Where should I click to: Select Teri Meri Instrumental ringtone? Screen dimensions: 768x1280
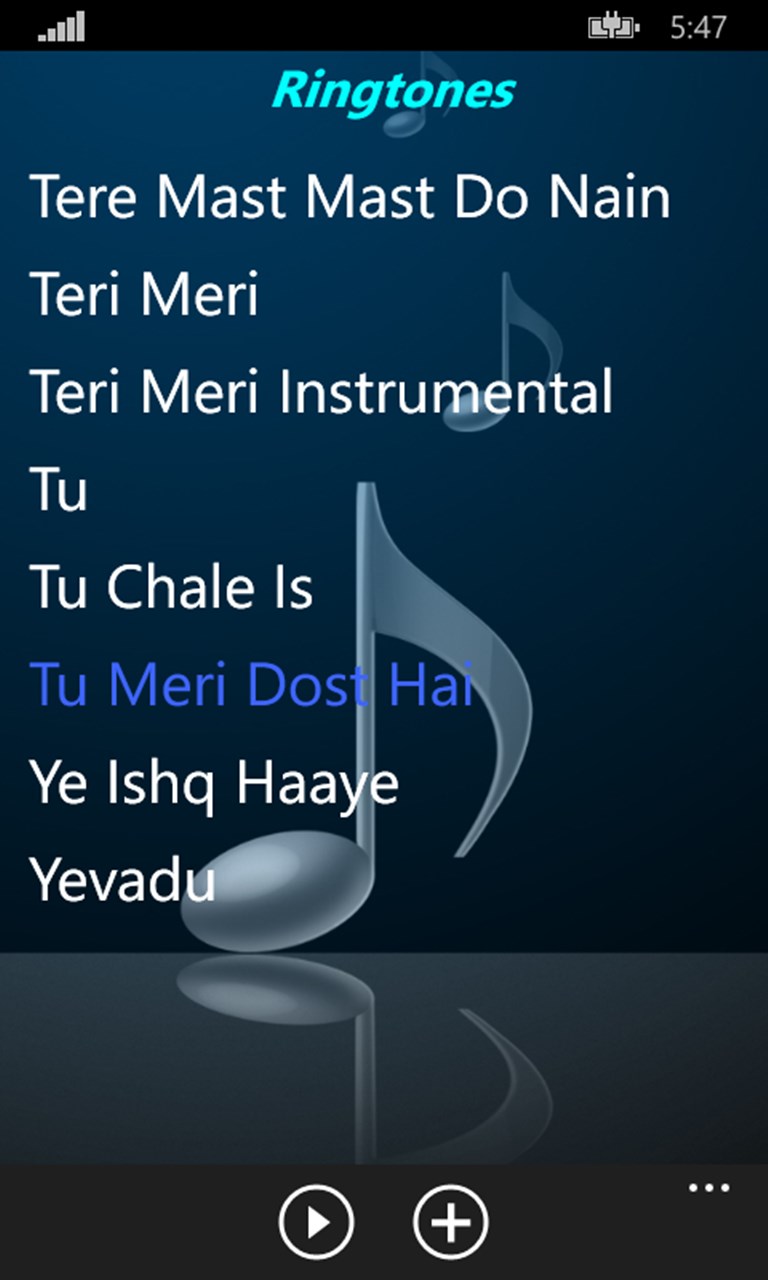point(321,392)
